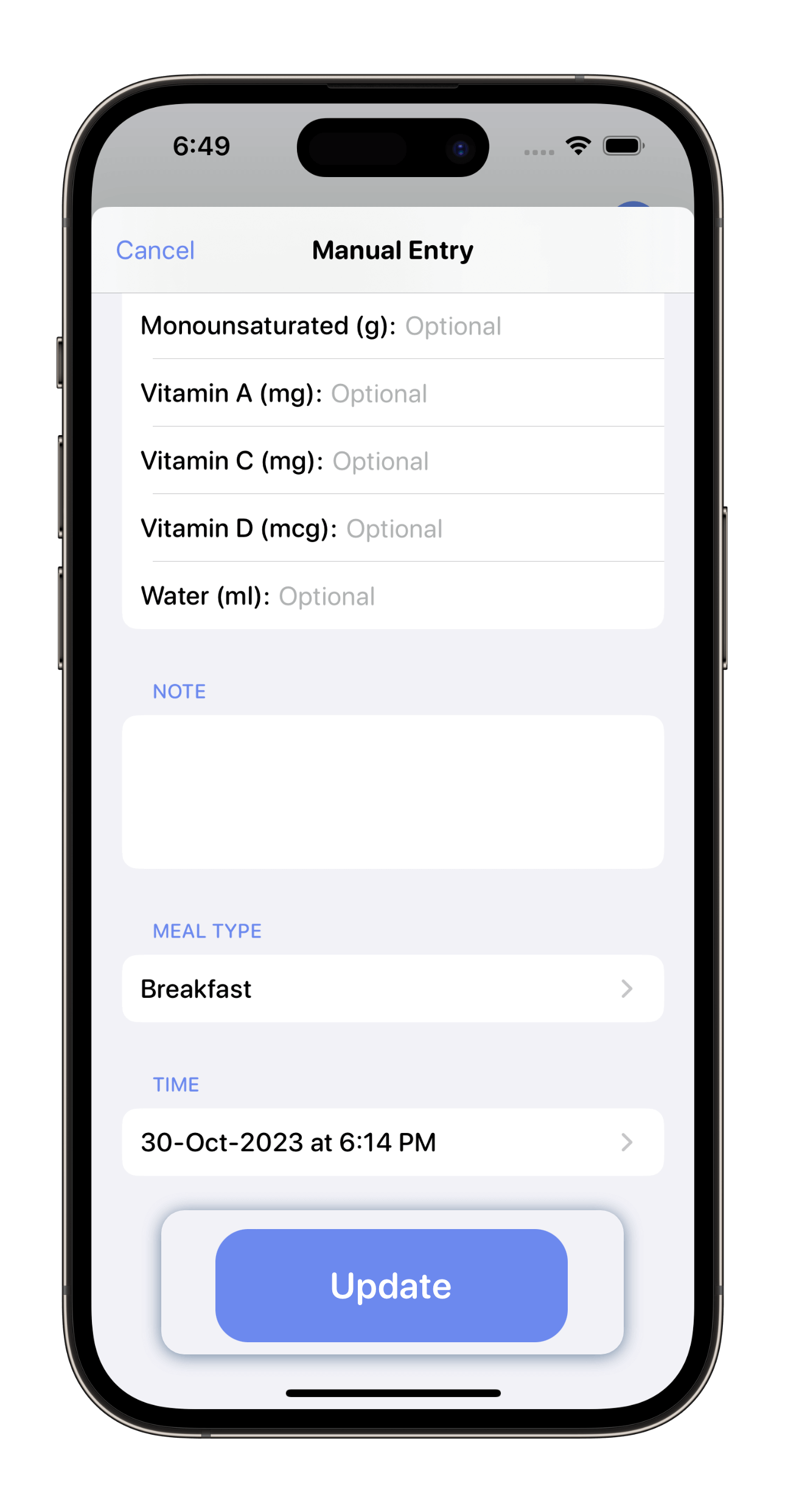The width and height of the screenshot is (785, 1512).
Task: Tap the Monounsaturated (g) field
Action: 453,327
